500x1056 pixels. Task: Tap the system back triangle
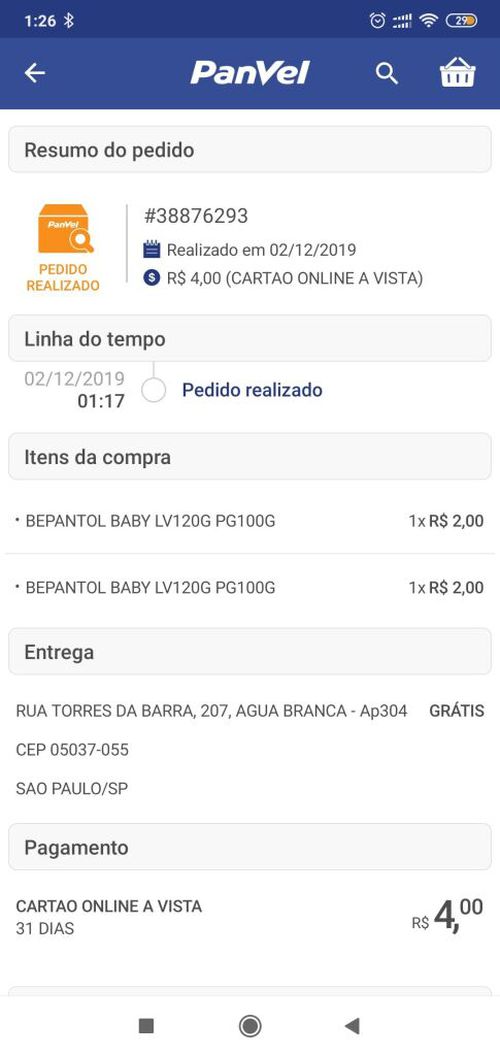pos(352,1026)
